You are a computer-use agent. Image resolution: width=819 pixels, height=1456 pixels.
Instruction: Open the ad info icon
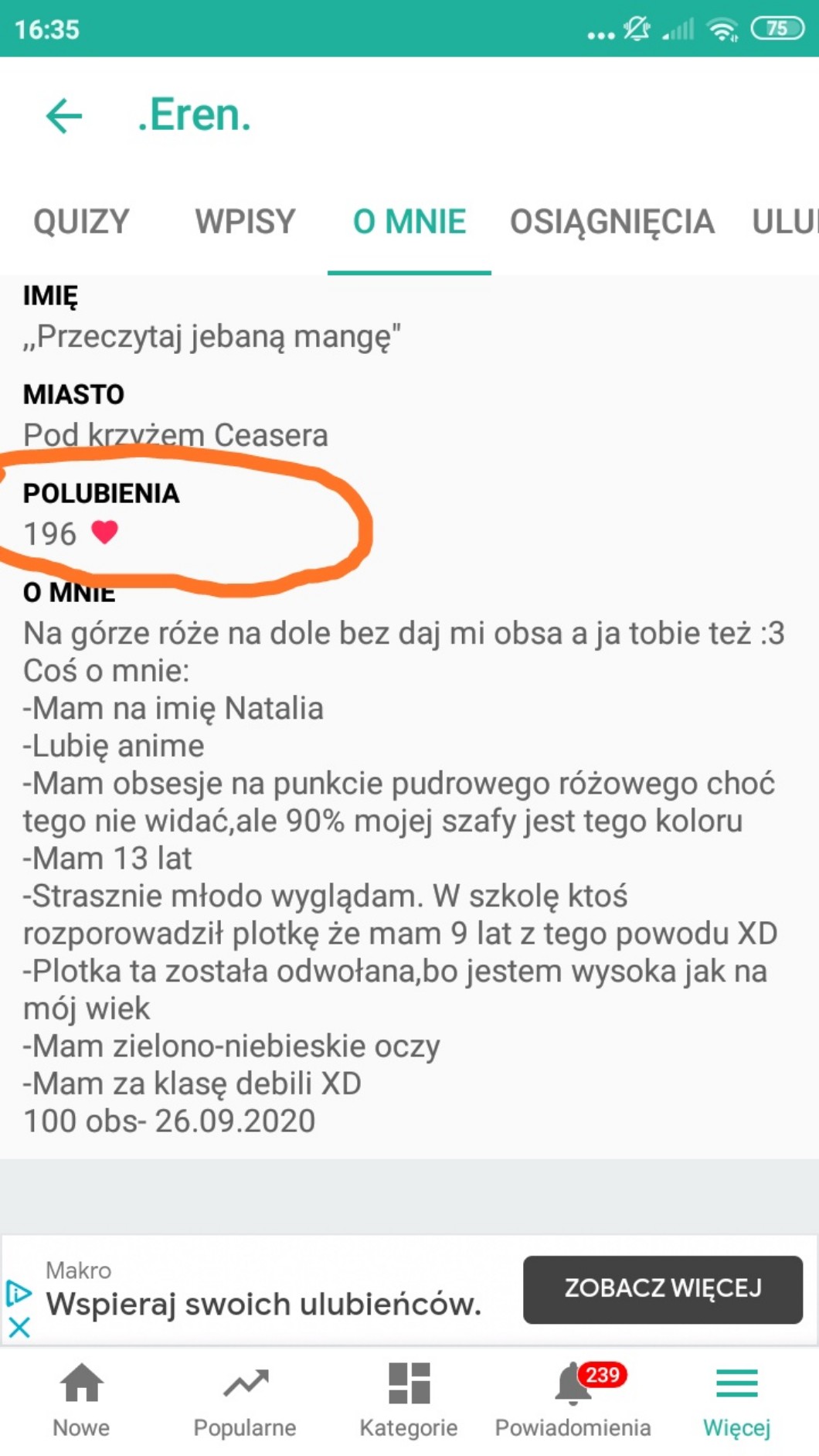click(19, 1293)
